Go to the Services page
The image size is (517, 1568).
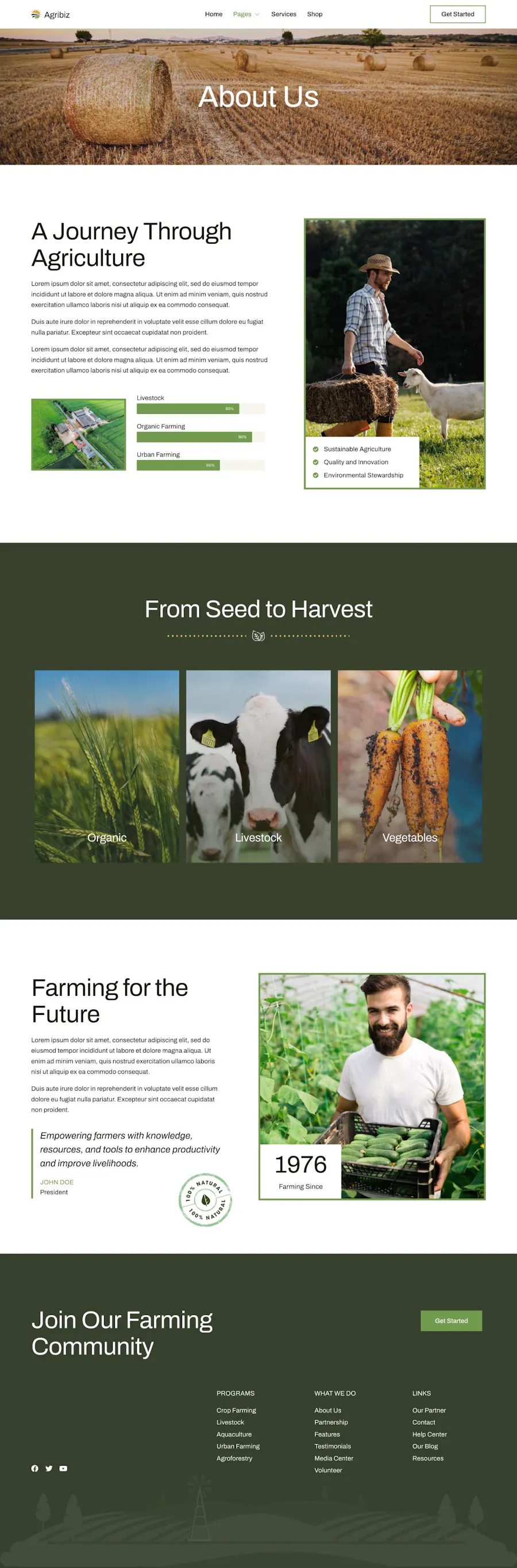(283, 14)
